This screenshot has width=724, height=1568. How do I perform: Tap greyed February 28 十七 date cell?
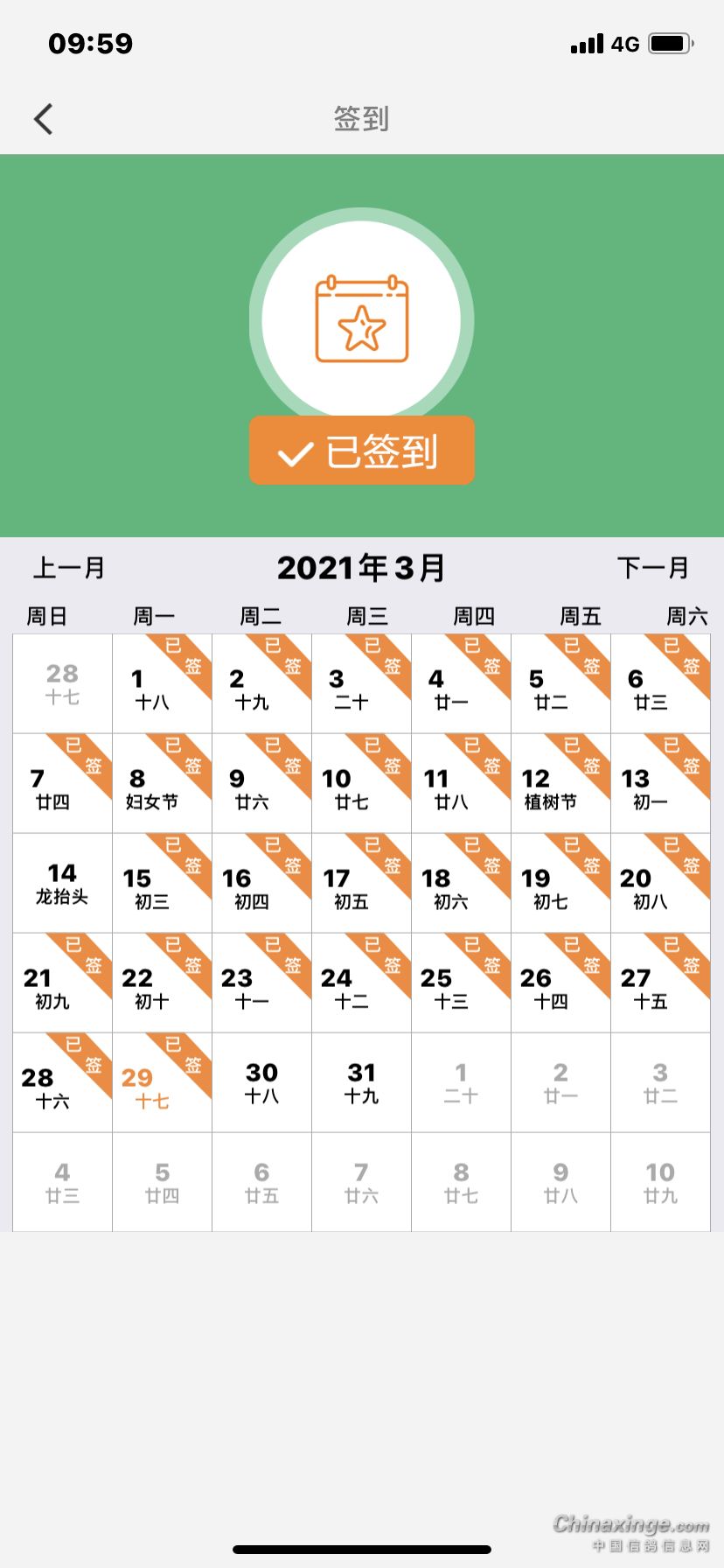(x=62, y=684)
